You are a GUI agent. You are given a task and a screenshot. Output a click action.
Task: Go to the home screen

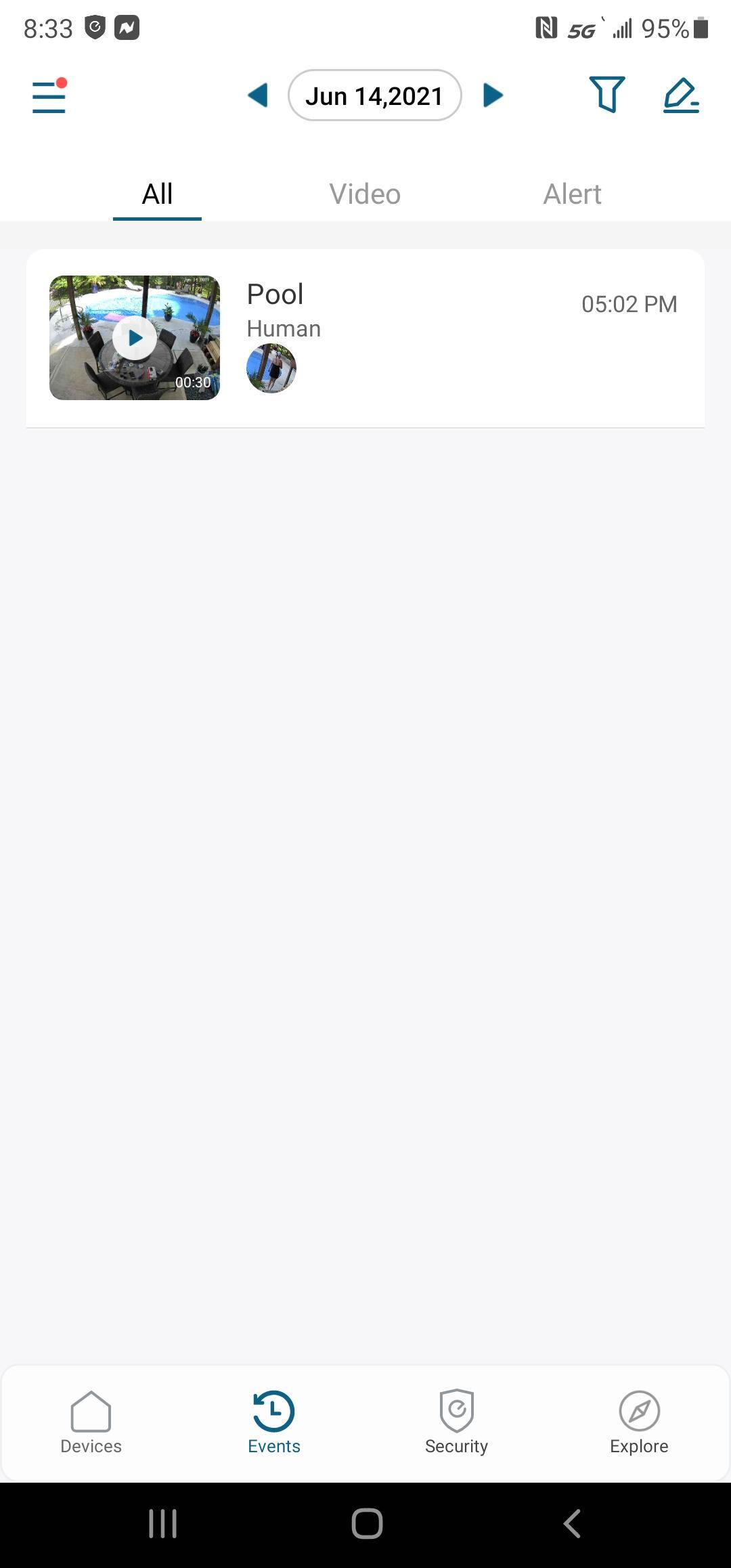tap(367, 1524)
